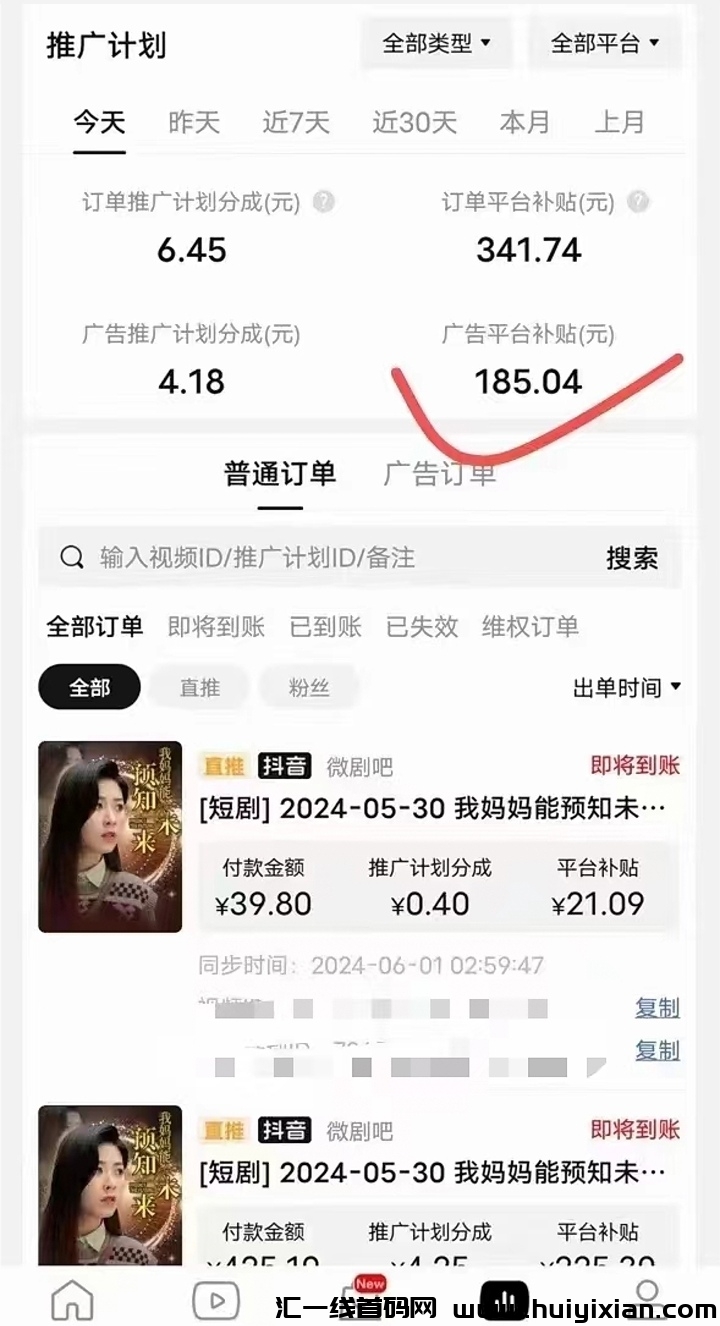Filter orders by the 直推 chip
Image resolution: width=720 pixels, height=1326 pixels.
click(x=200, y=688)
